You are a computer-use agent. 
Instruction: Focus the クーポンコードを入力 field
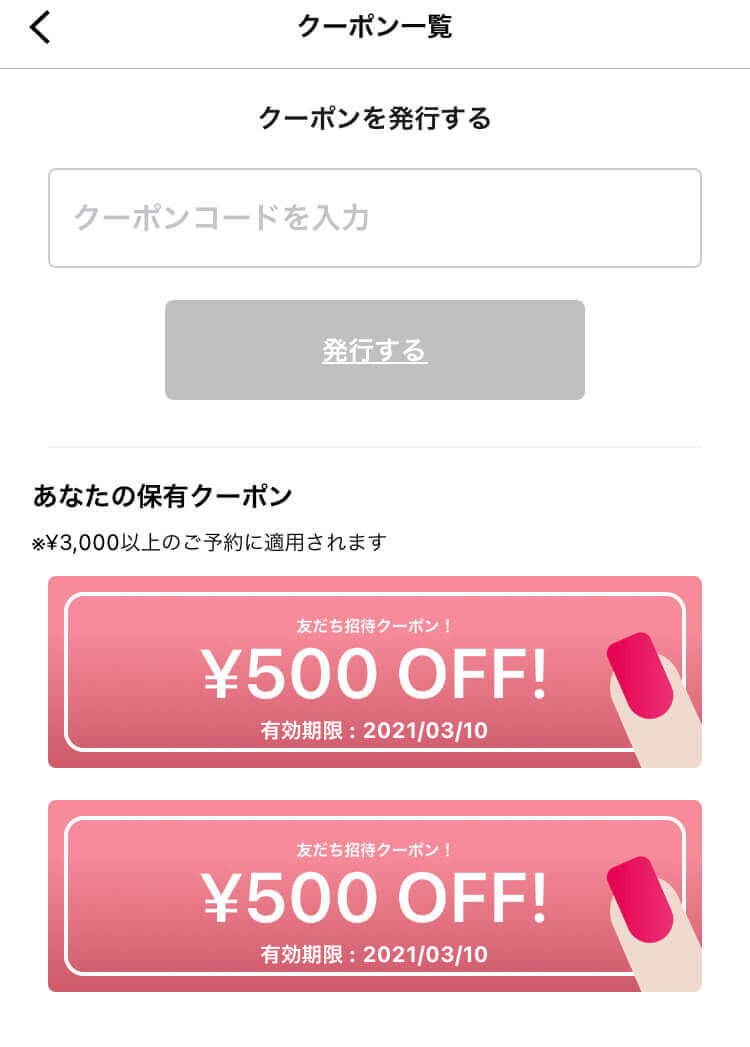(374, 218)
